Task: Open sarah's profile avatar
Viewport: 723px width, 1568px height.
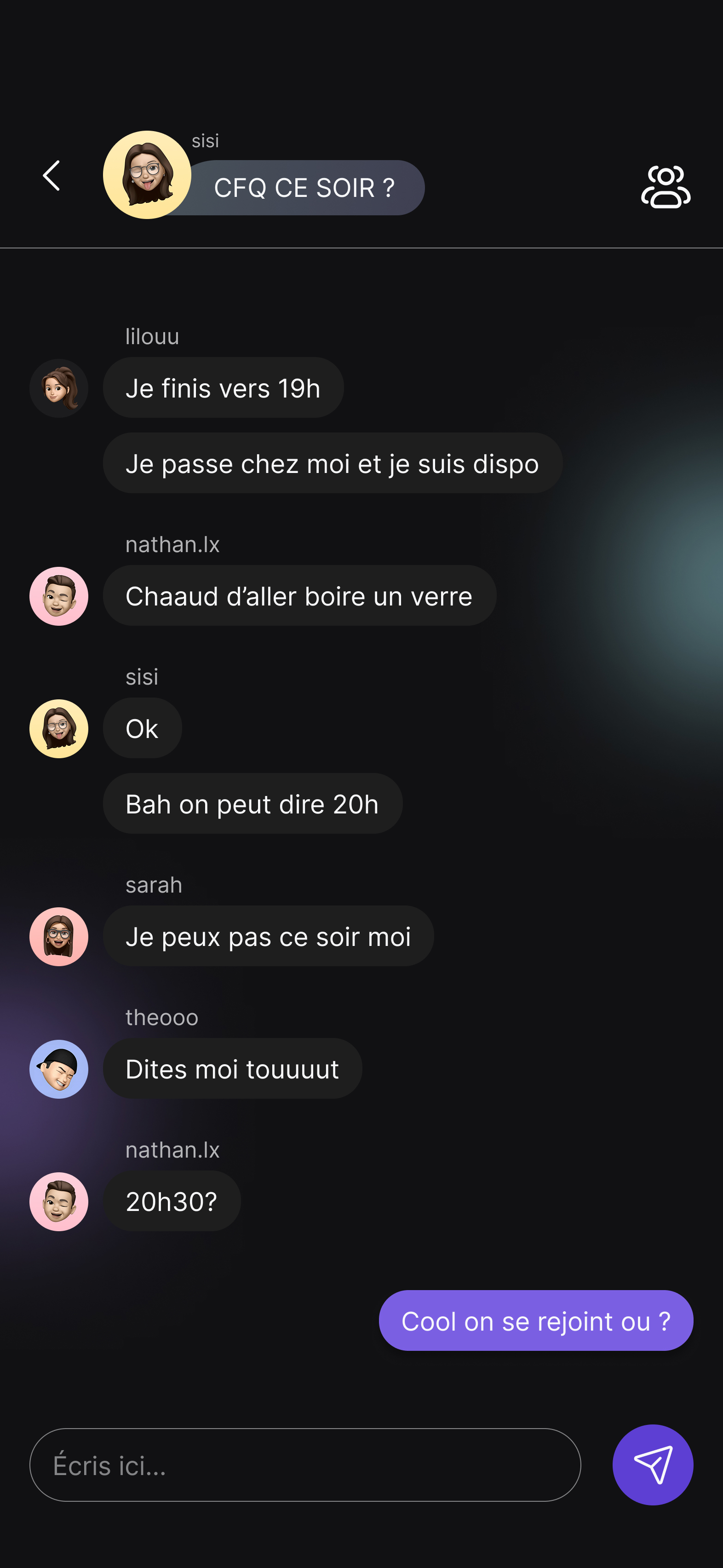Action: click(59, 936)
